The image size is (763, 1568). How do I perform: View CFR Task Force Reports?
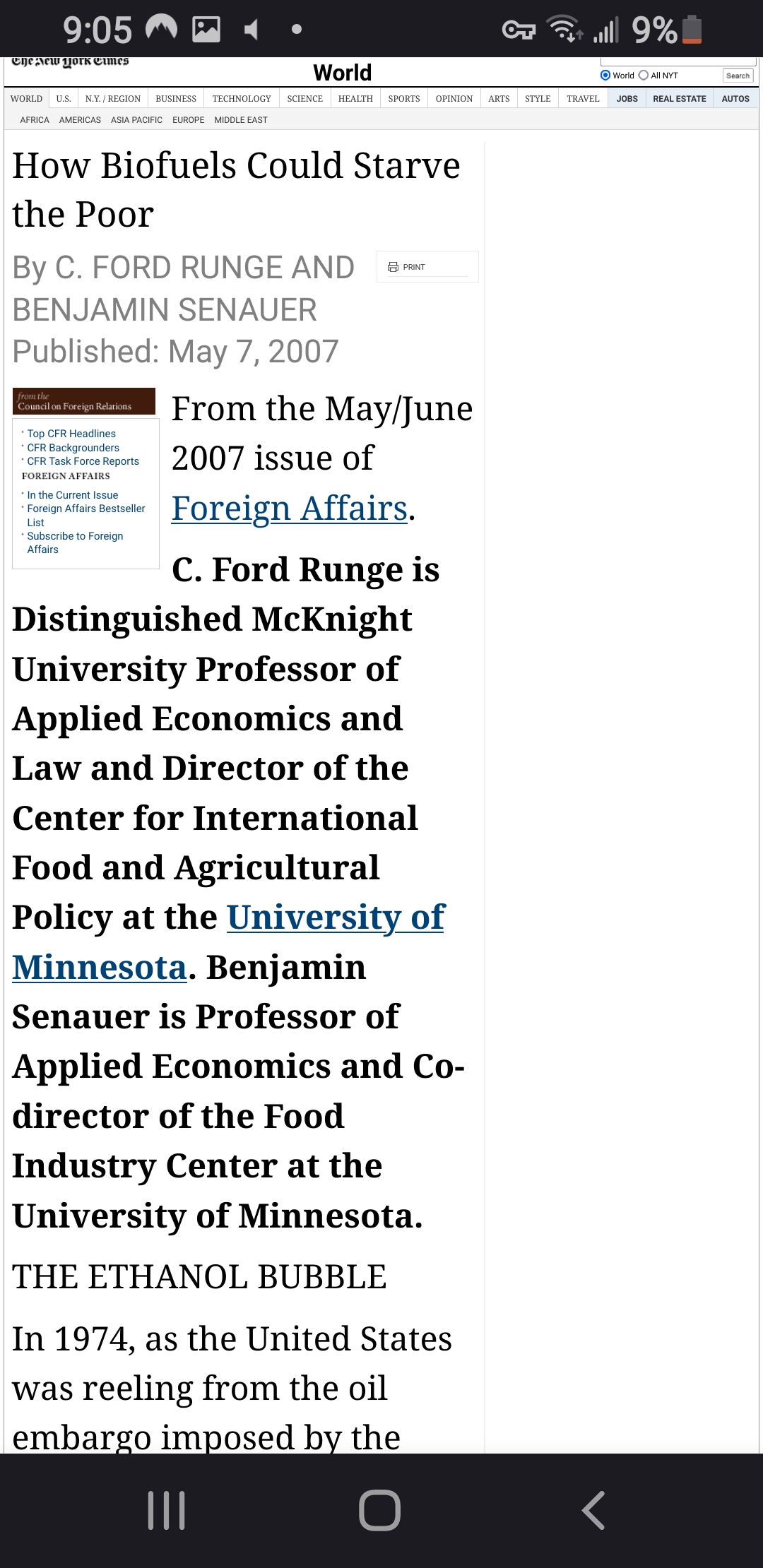[83, 461]
